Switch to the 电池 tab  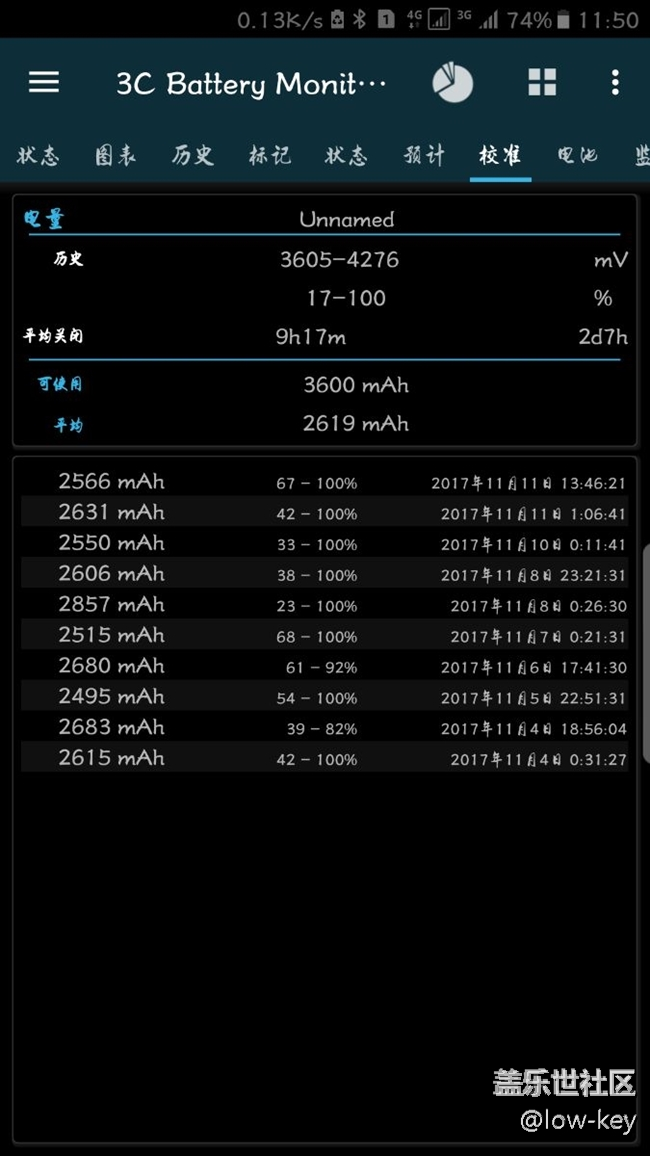(577, 156)
